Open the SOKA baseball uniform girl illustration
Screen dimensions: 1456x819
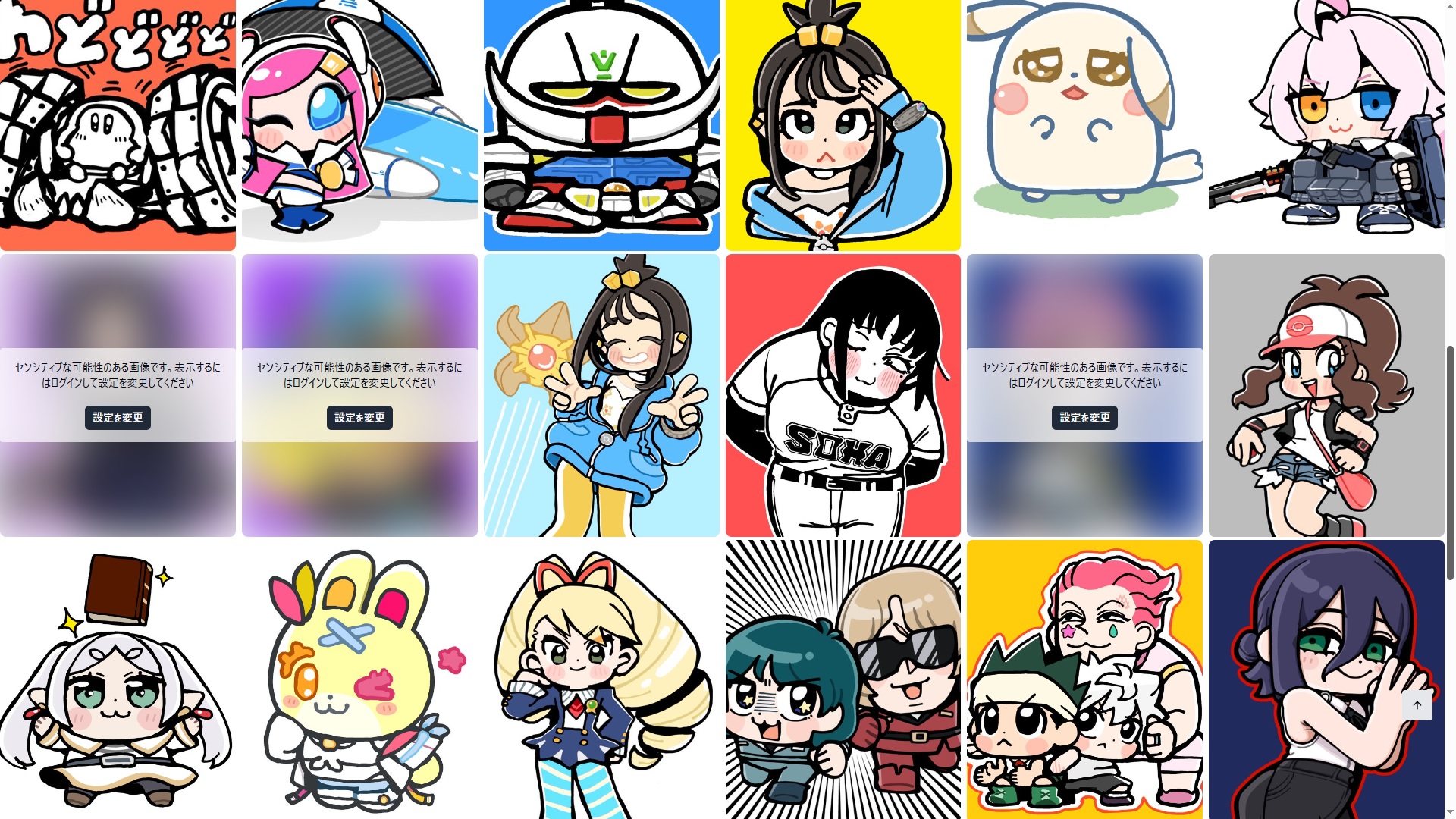click(x=843, y=395)
